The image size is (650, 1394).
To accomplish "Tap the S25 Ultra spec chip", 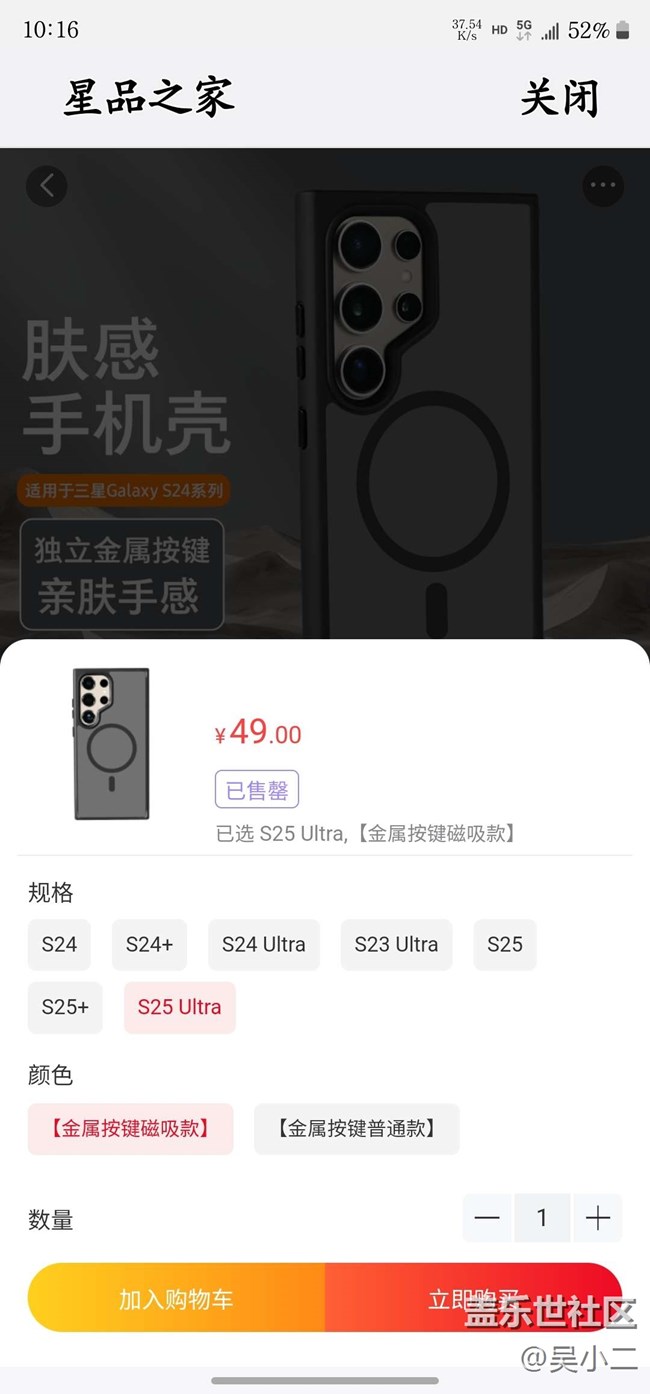I will pyautogui.click(x=180, y=1008).
